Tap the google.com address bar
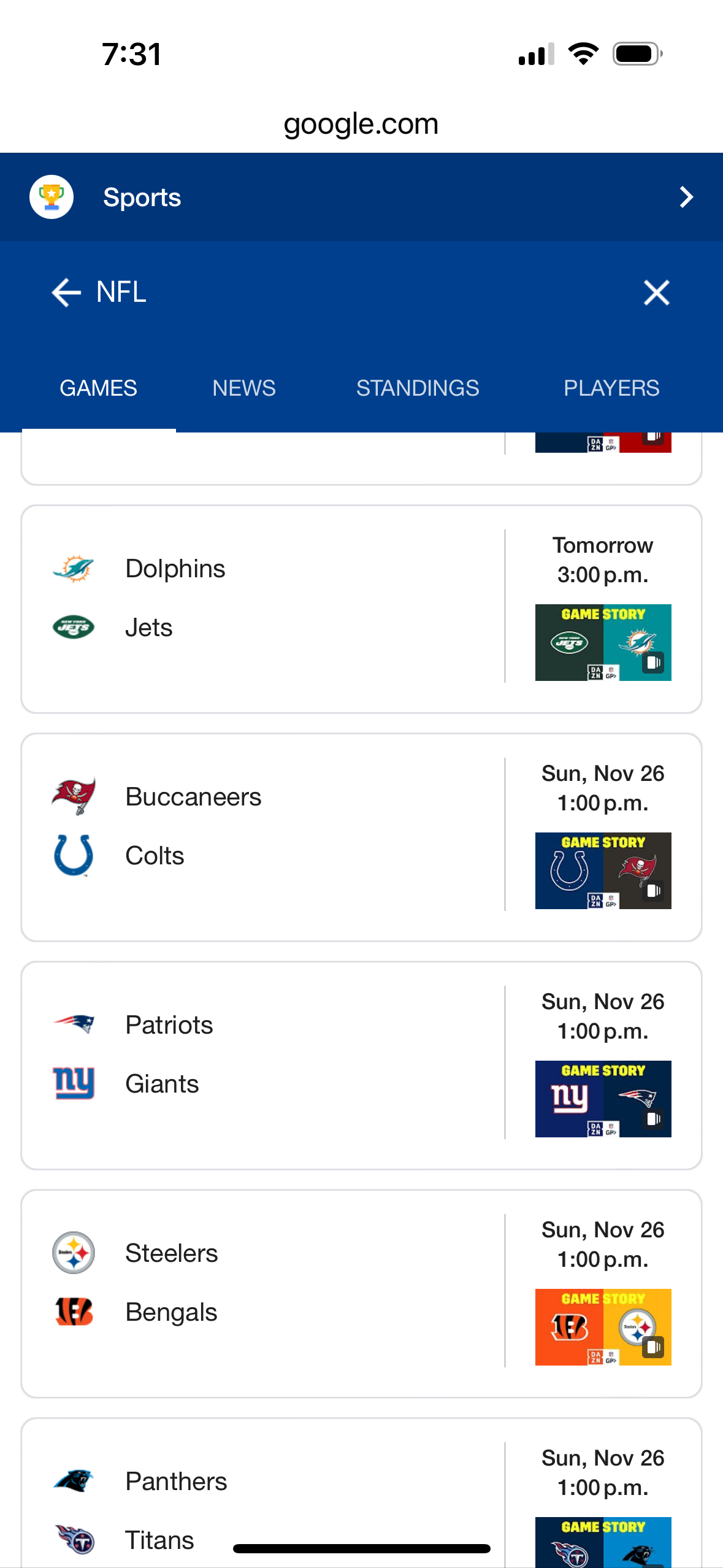Screen dimensions: 723x1568 point(361,124)
